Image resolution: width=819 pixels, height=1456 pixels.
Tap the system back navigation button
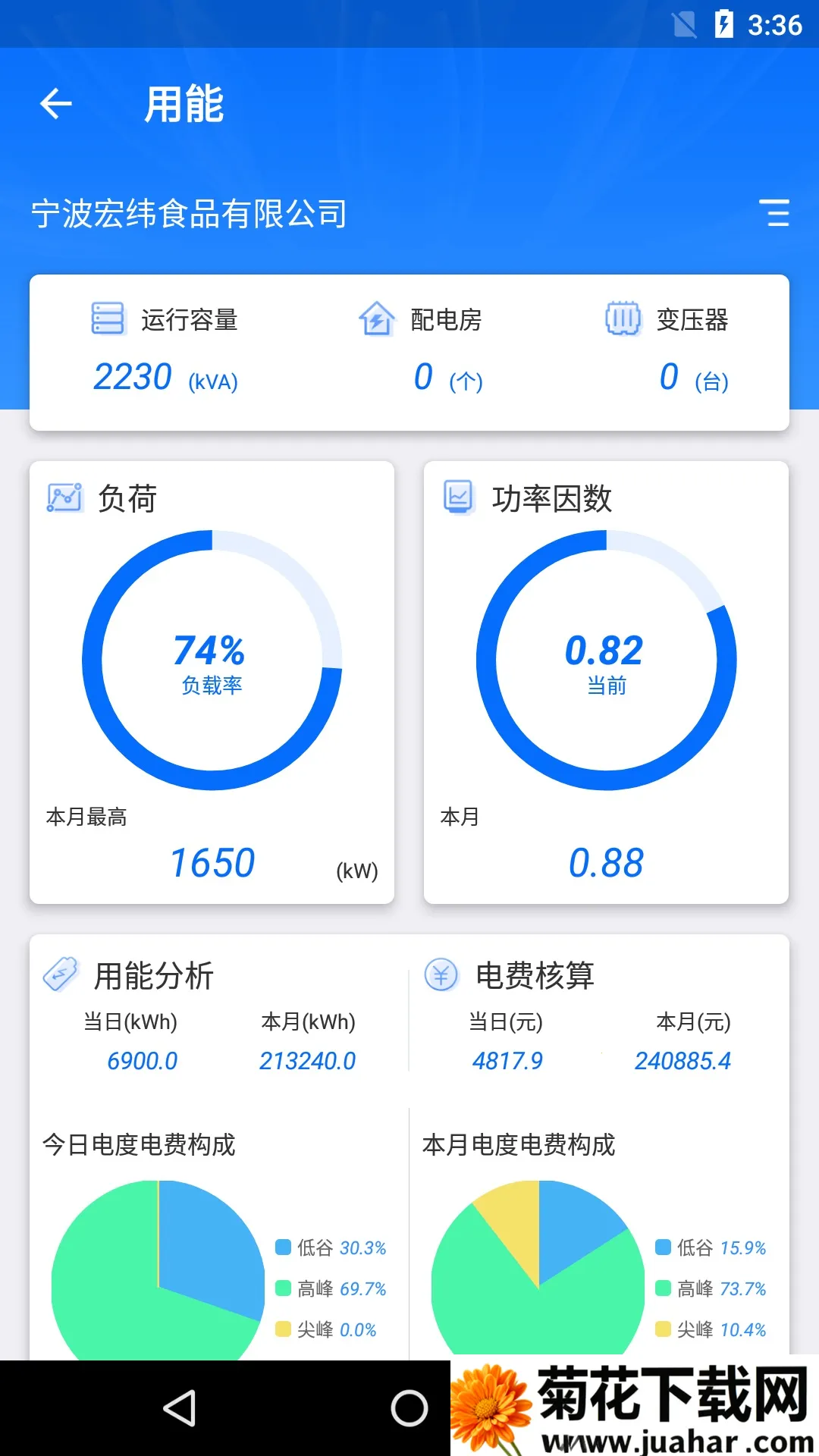coord(180,1408)
